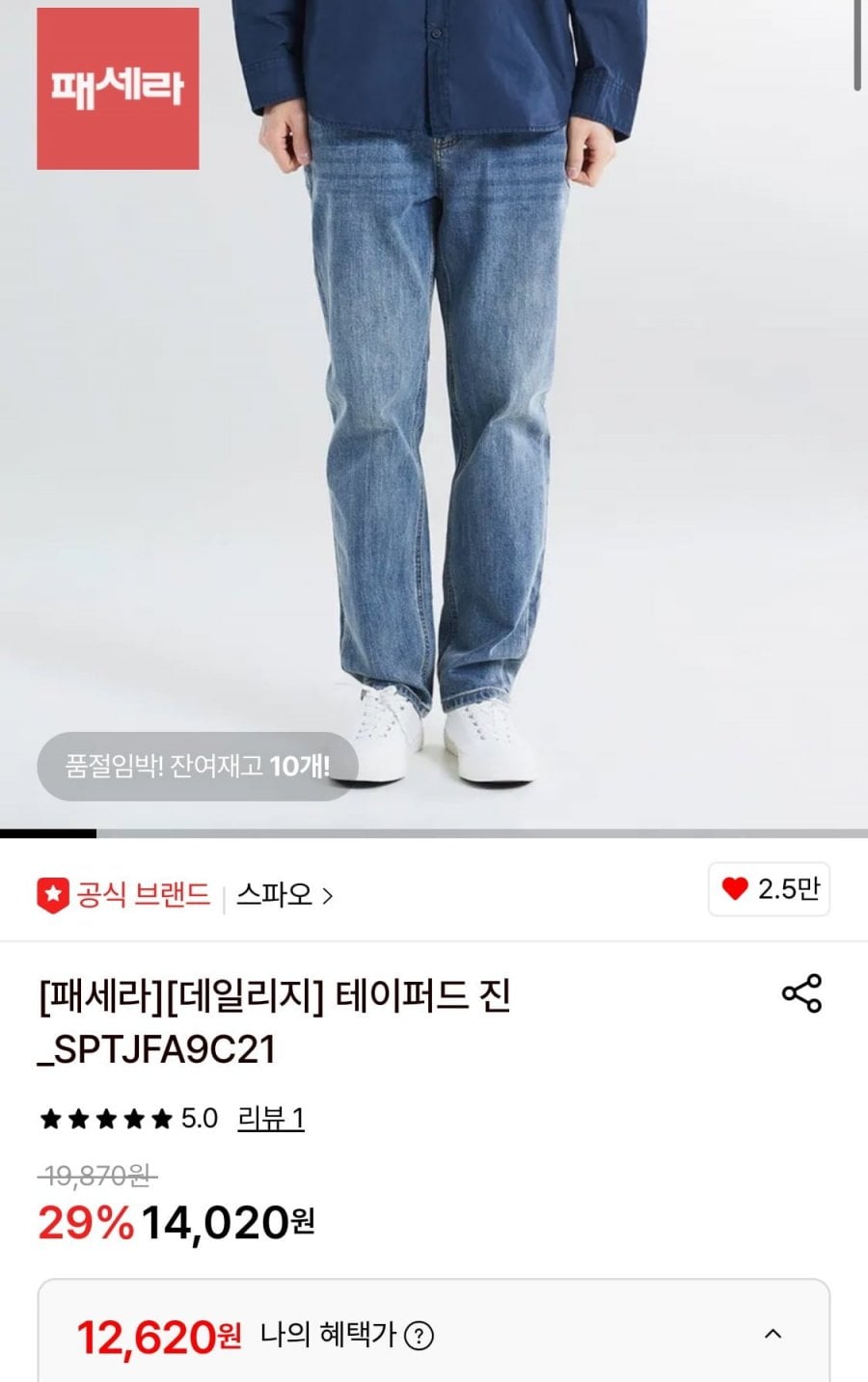Viewport: 868px width, 1382px height.
Task: Like the product with the heart button
Action: 769,889
